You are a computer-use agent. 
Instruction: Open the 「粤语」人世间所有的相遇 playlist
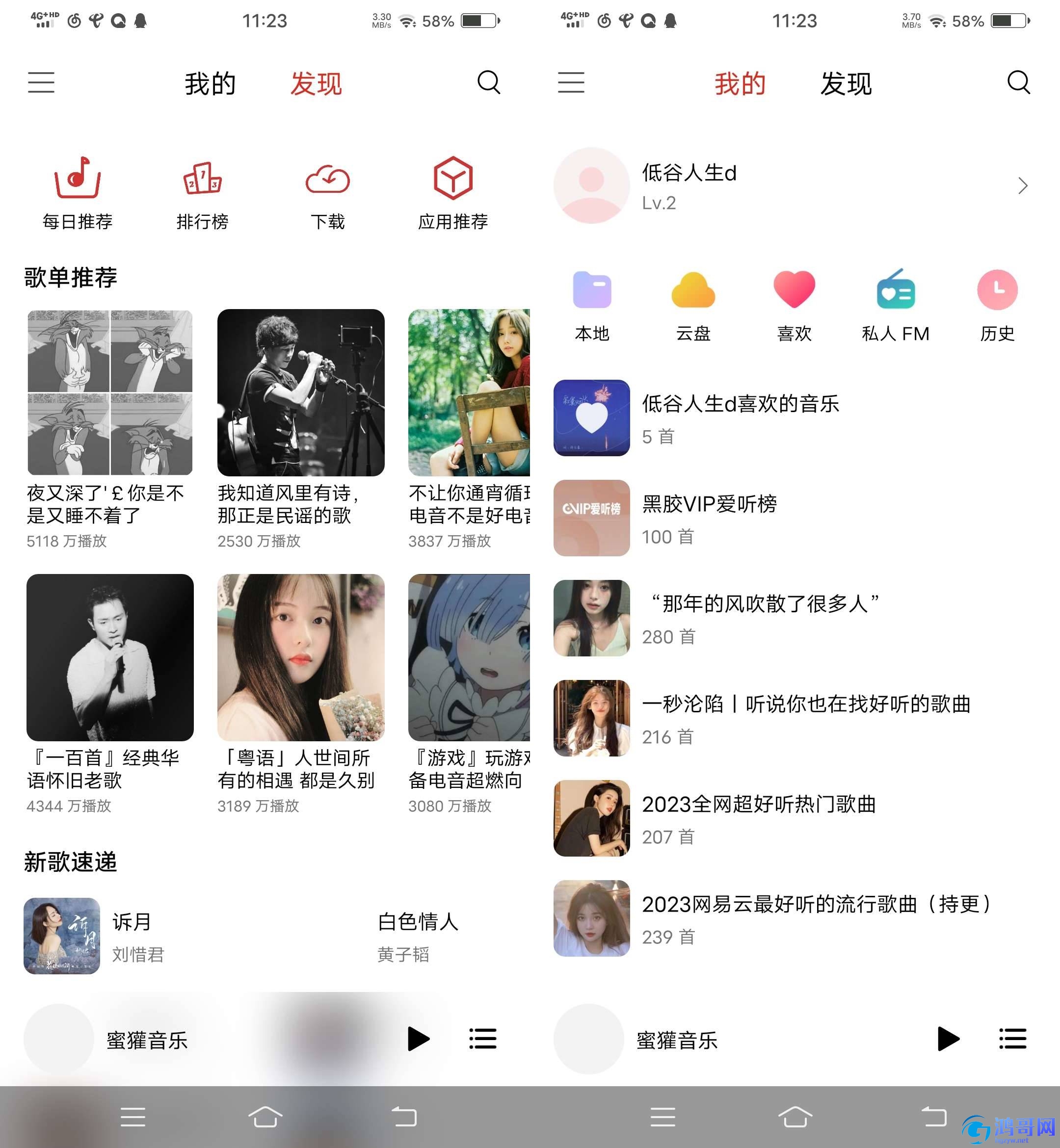(300, 657)
